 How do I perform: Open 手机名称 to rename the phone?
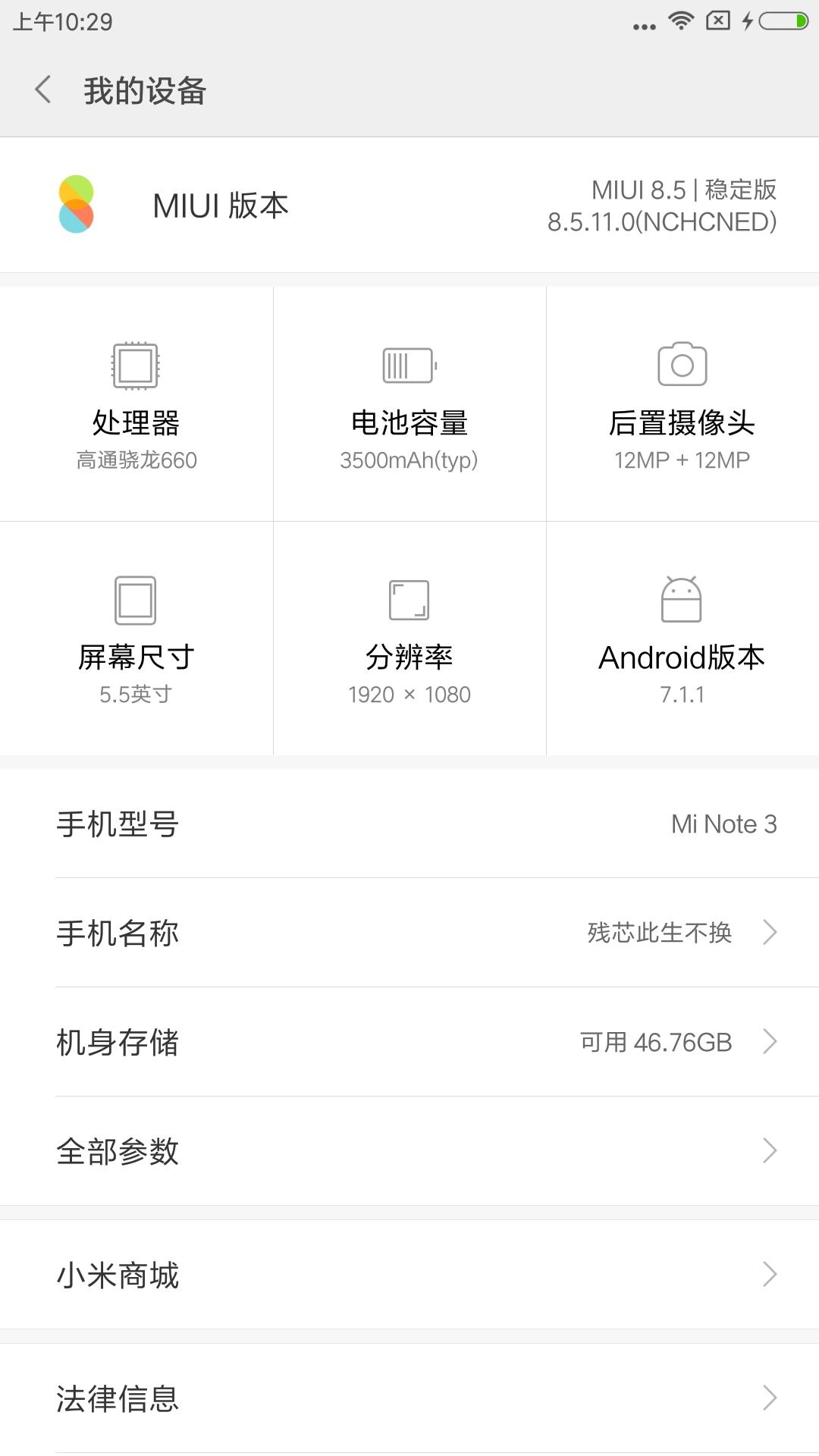pos(409,932)
